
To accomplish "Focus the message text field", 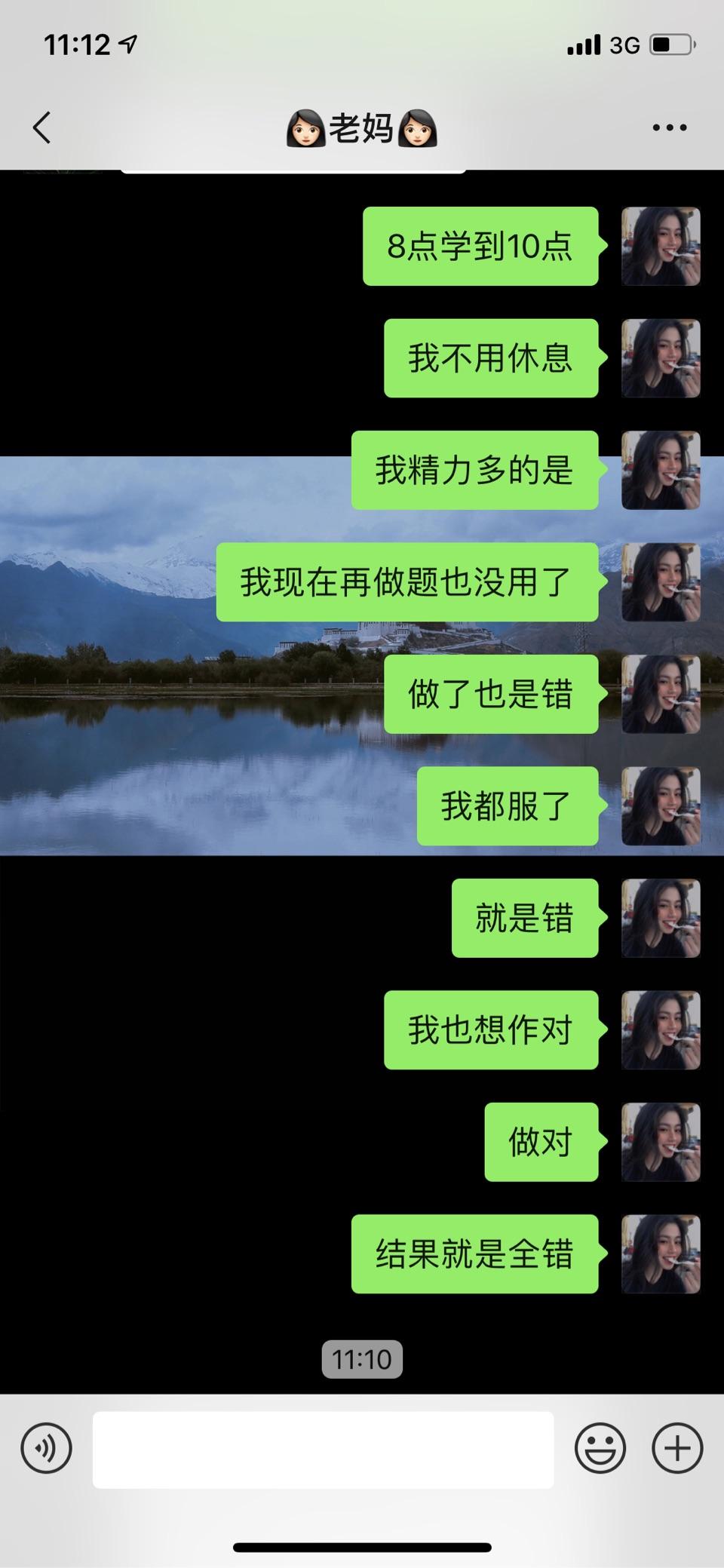I will tap(323, 1450).
